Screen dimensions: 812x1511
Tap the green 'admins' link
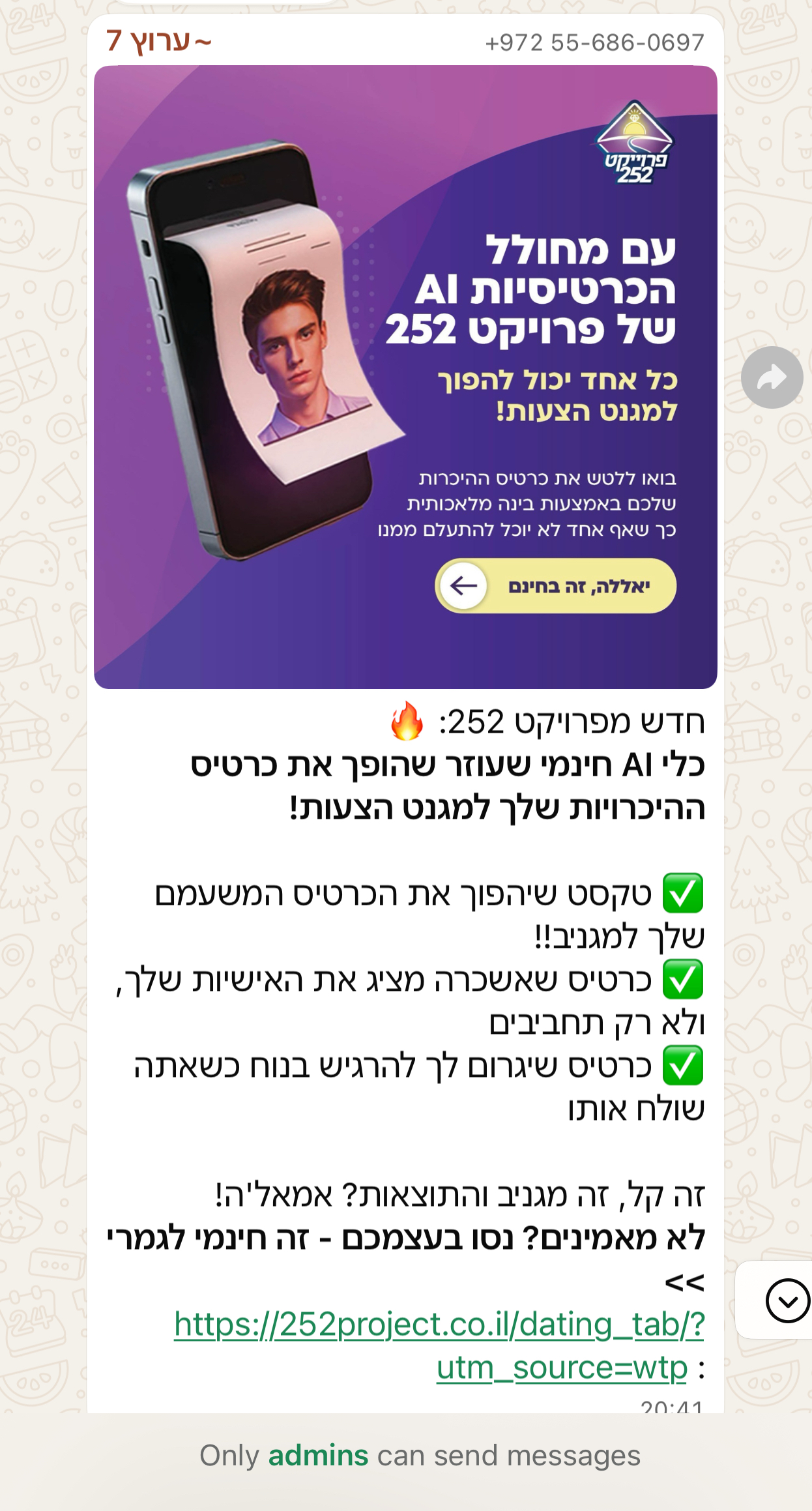[x=318, y=1456]
